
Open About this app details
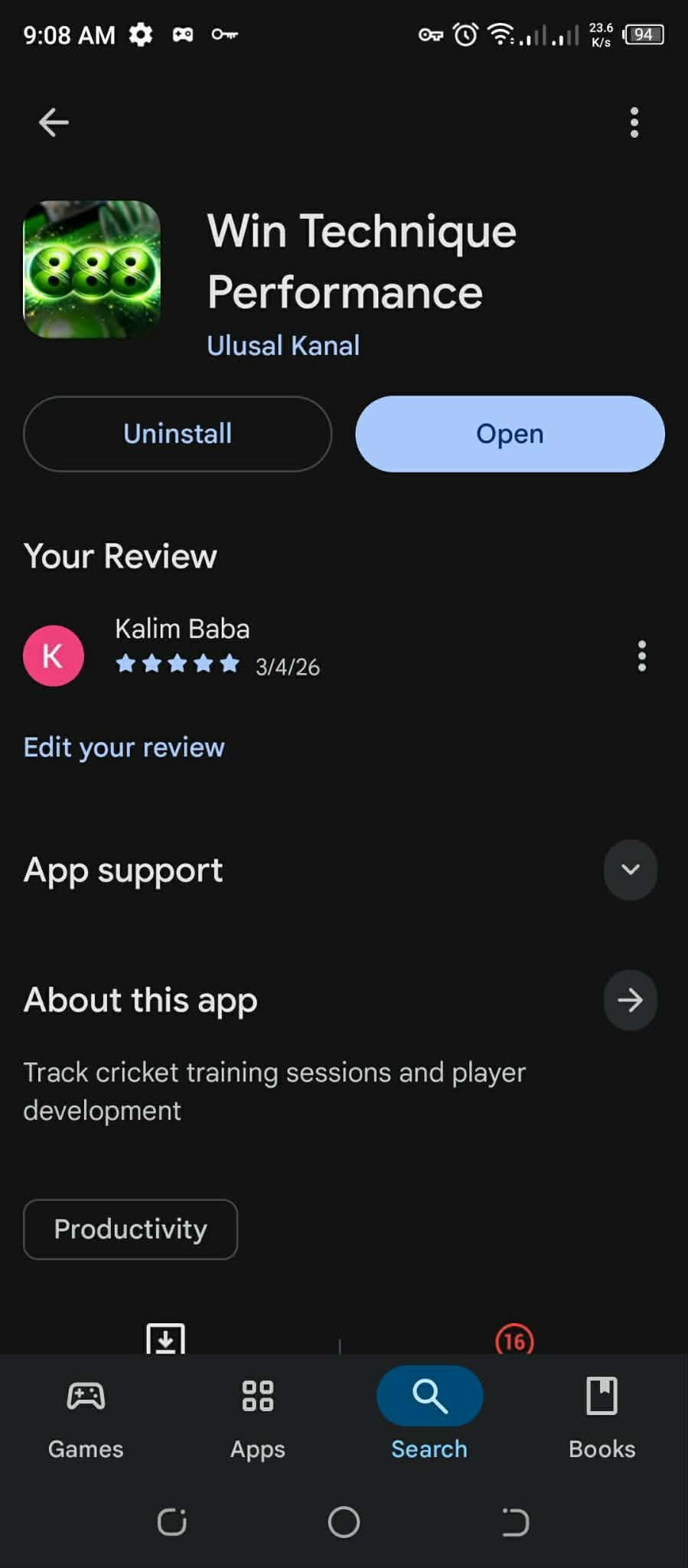(x=630, y=1000)
